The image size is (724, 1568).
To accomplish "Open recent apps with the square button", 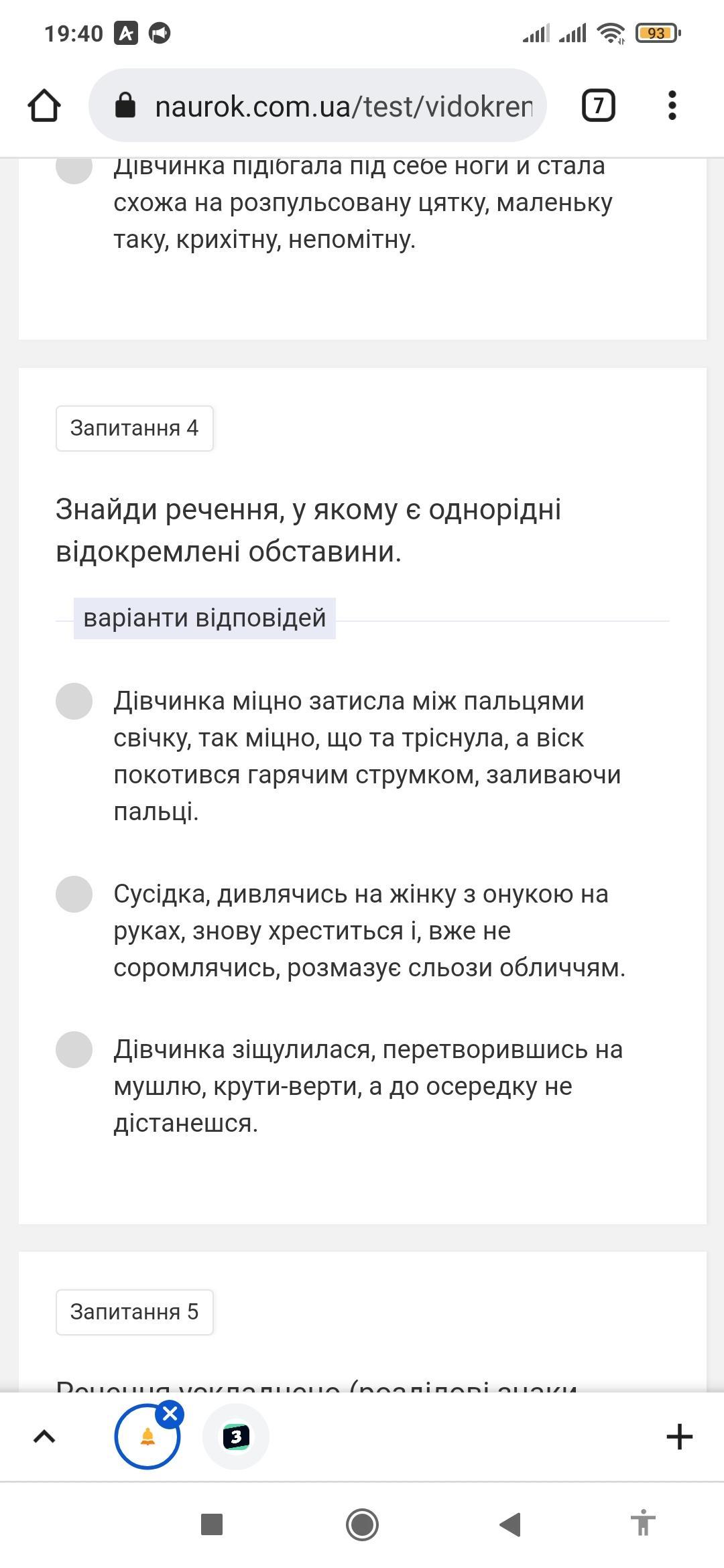I will [x=212, y=1524].
